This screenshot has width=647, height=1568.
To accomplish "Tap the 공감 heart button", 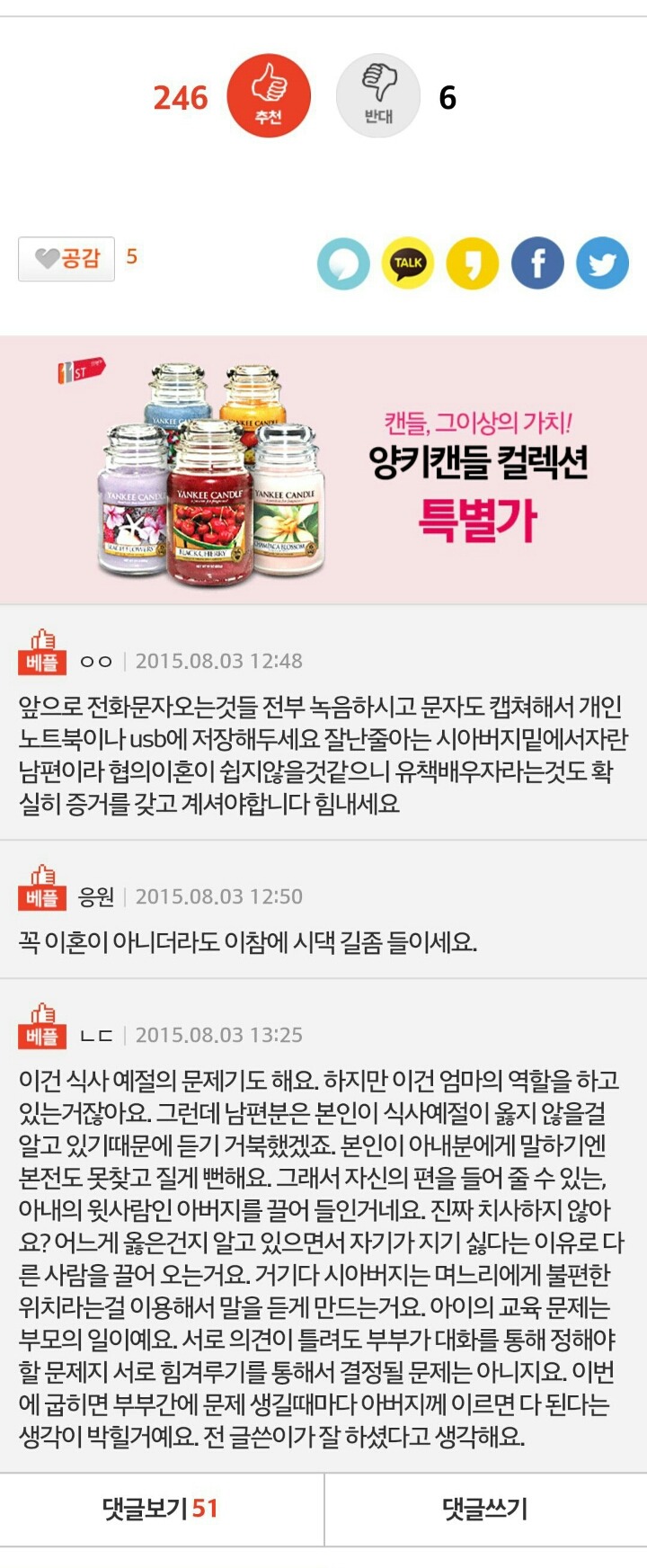I will (66, 259).
